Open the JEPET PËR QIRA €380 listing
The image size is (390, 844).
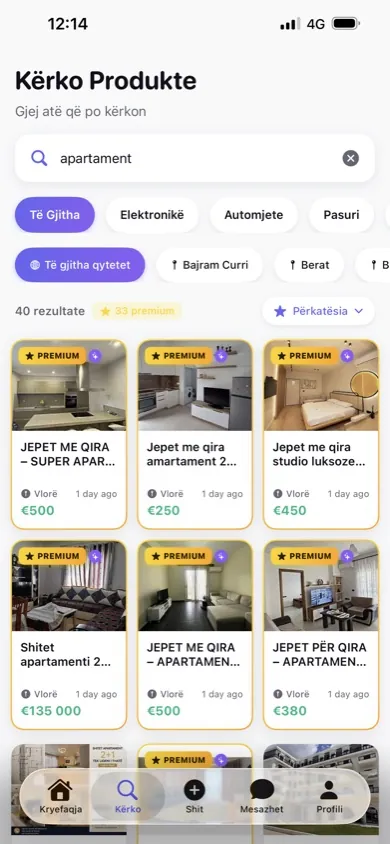321,635
